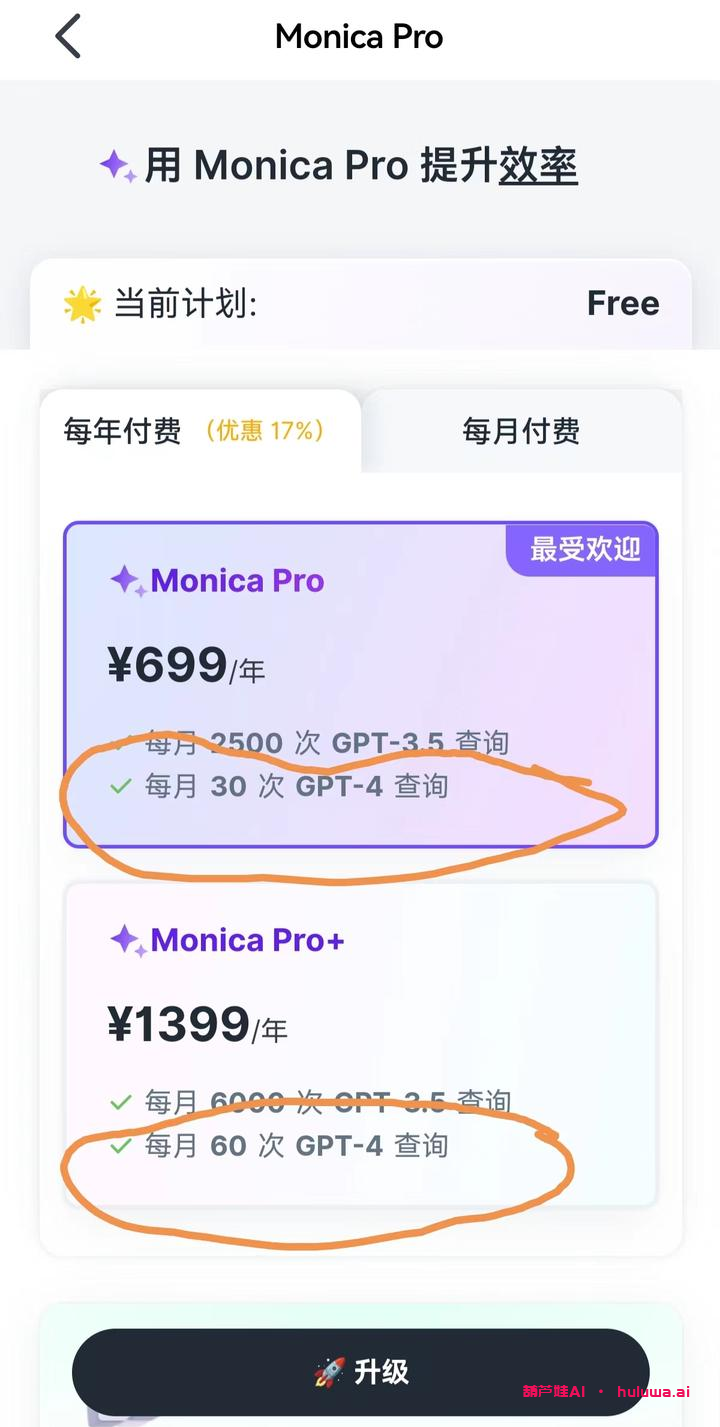The width and height of the screenshot is (720, 1427).
Task: Go back from Monica Pro page
Action: 68,37
